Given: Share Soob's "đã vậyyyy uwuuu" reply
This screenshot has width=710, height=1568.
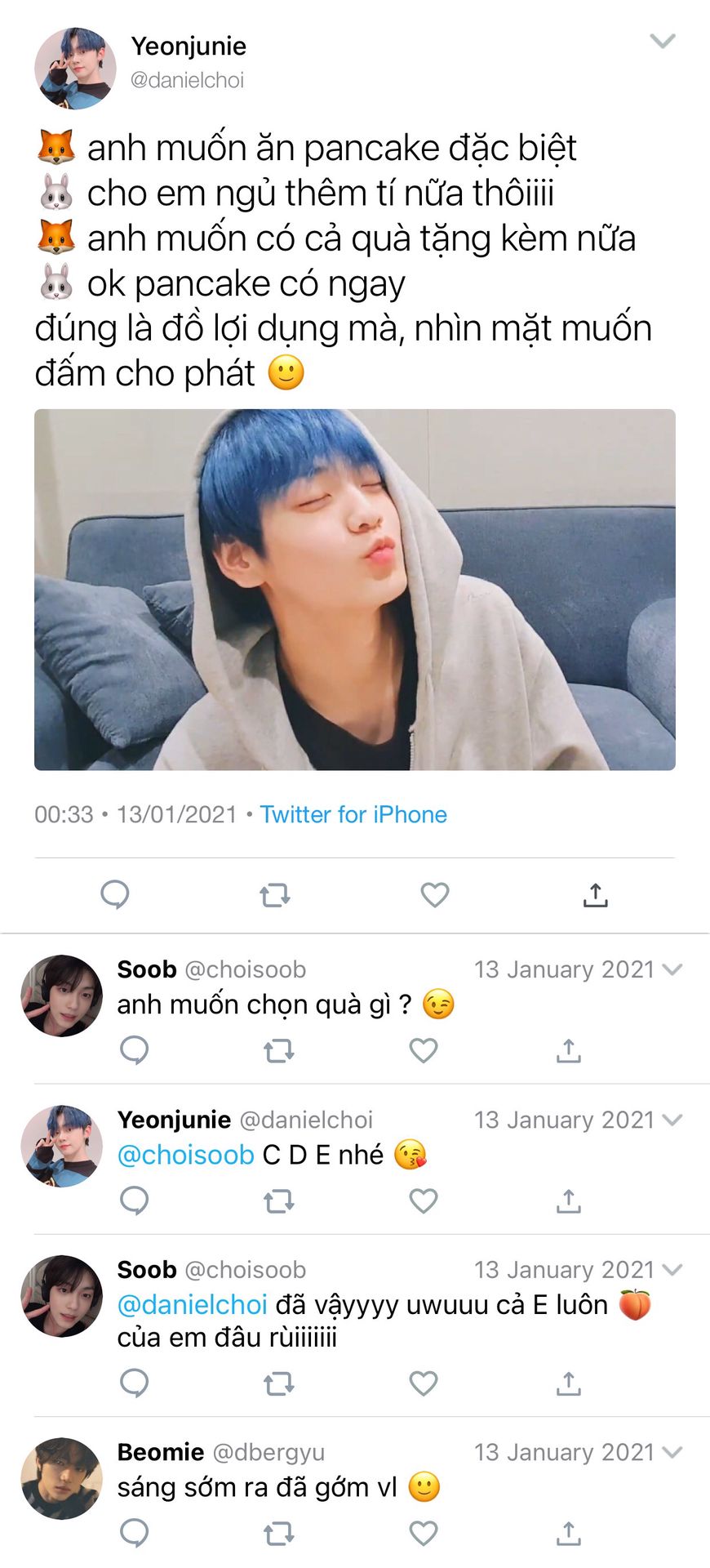Looking at the screenshot, I should point(569,1383).
